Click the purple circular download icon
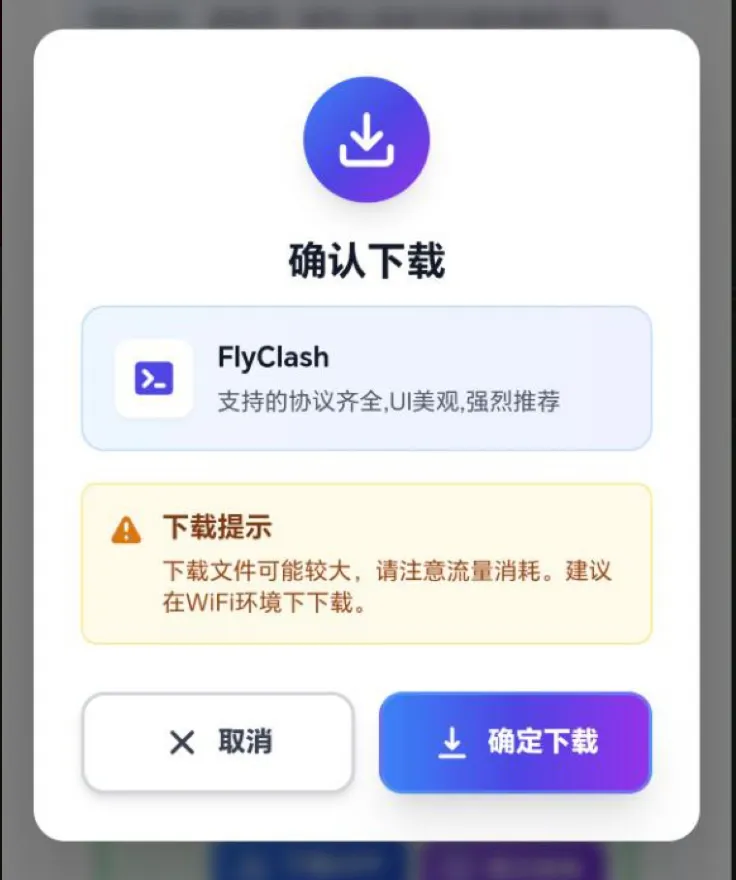Image resolution: width=736 pixels, height=880 pixels. (x=367, y=140)
